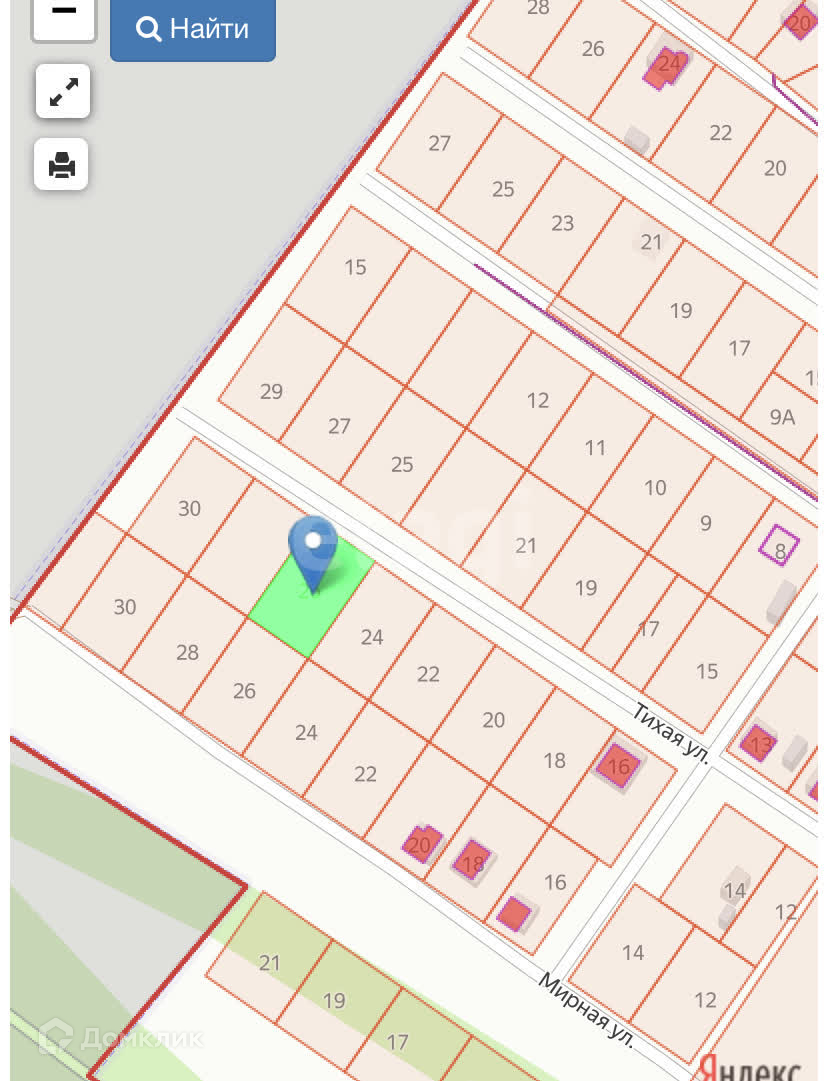
Task: Expand the map to fullscreen
Action: point(63,92)
